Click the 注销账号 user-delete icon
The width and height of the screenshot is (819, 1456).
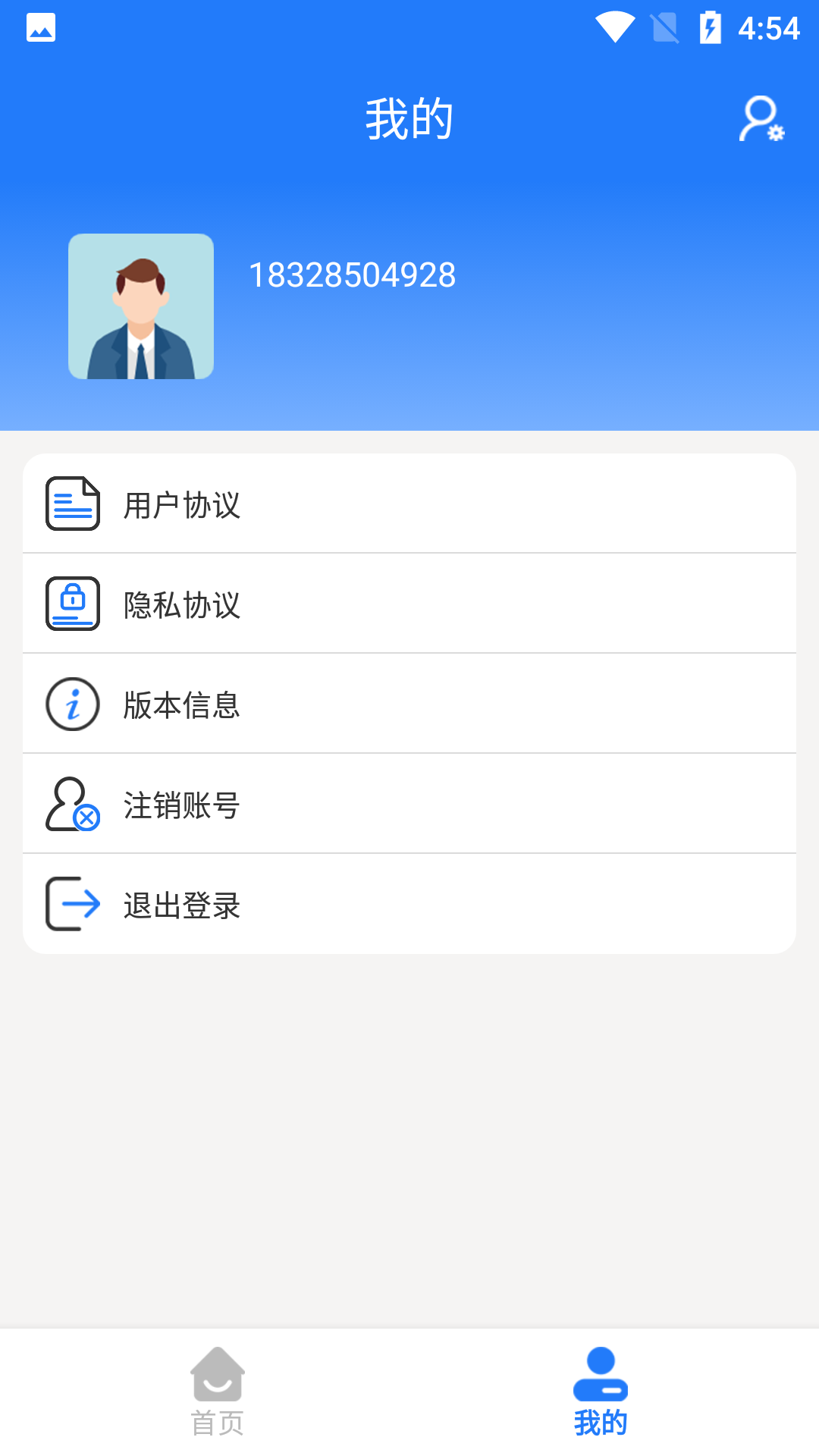coord(73,804)
